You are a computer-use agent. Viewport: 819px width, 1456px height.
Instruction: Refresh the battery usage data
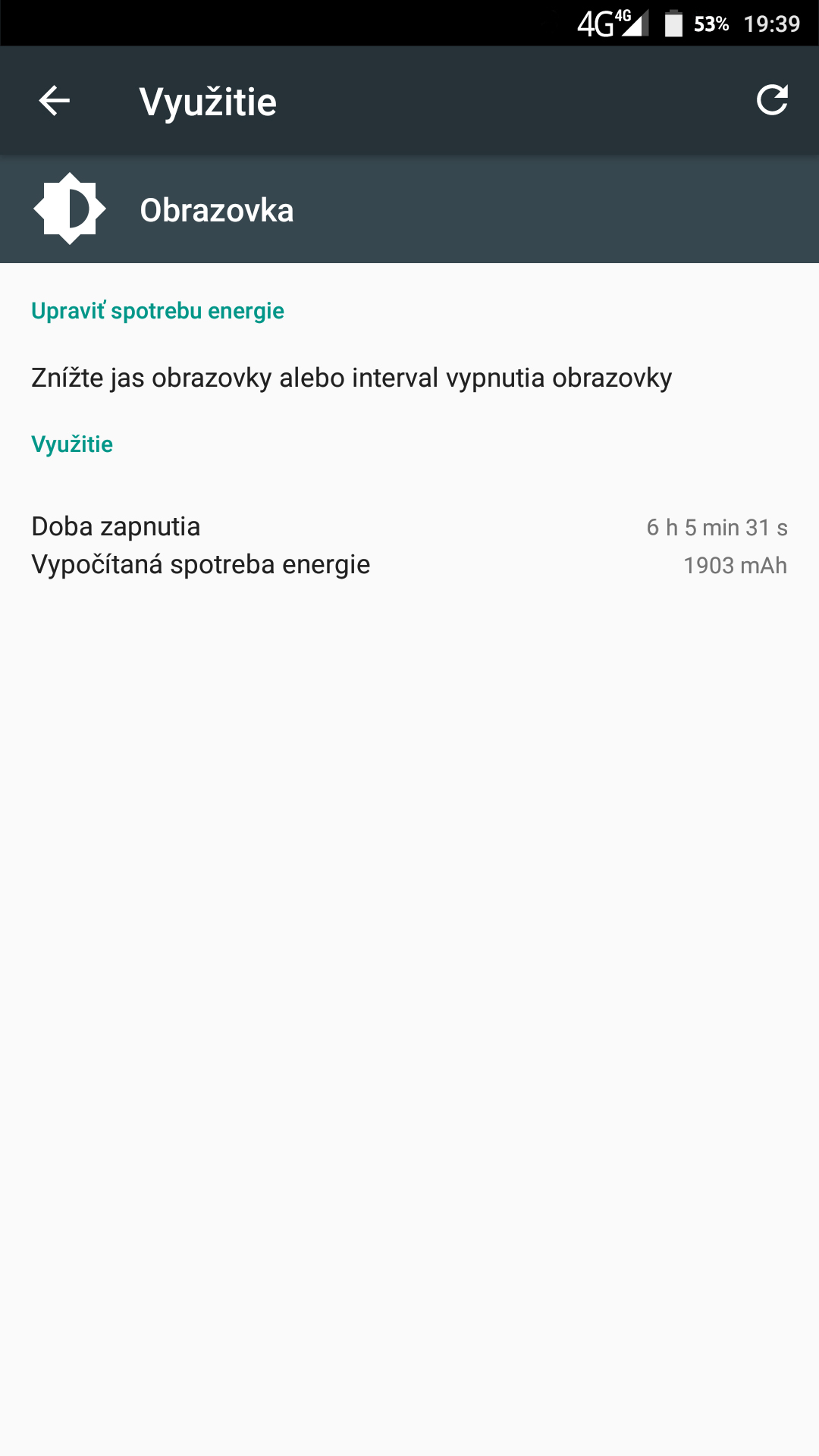(x=772, y=100)
